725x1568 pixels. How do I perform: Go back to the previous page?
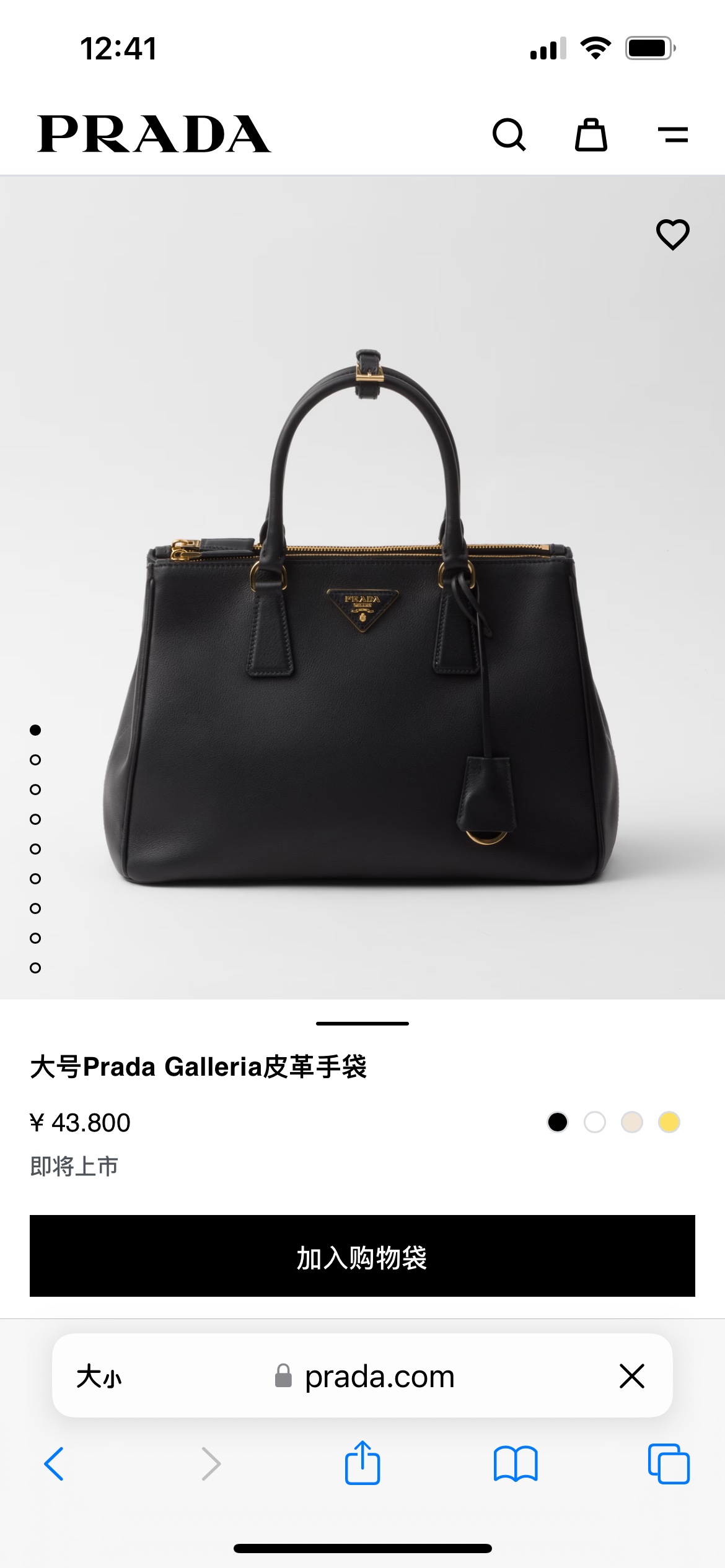54,1464
